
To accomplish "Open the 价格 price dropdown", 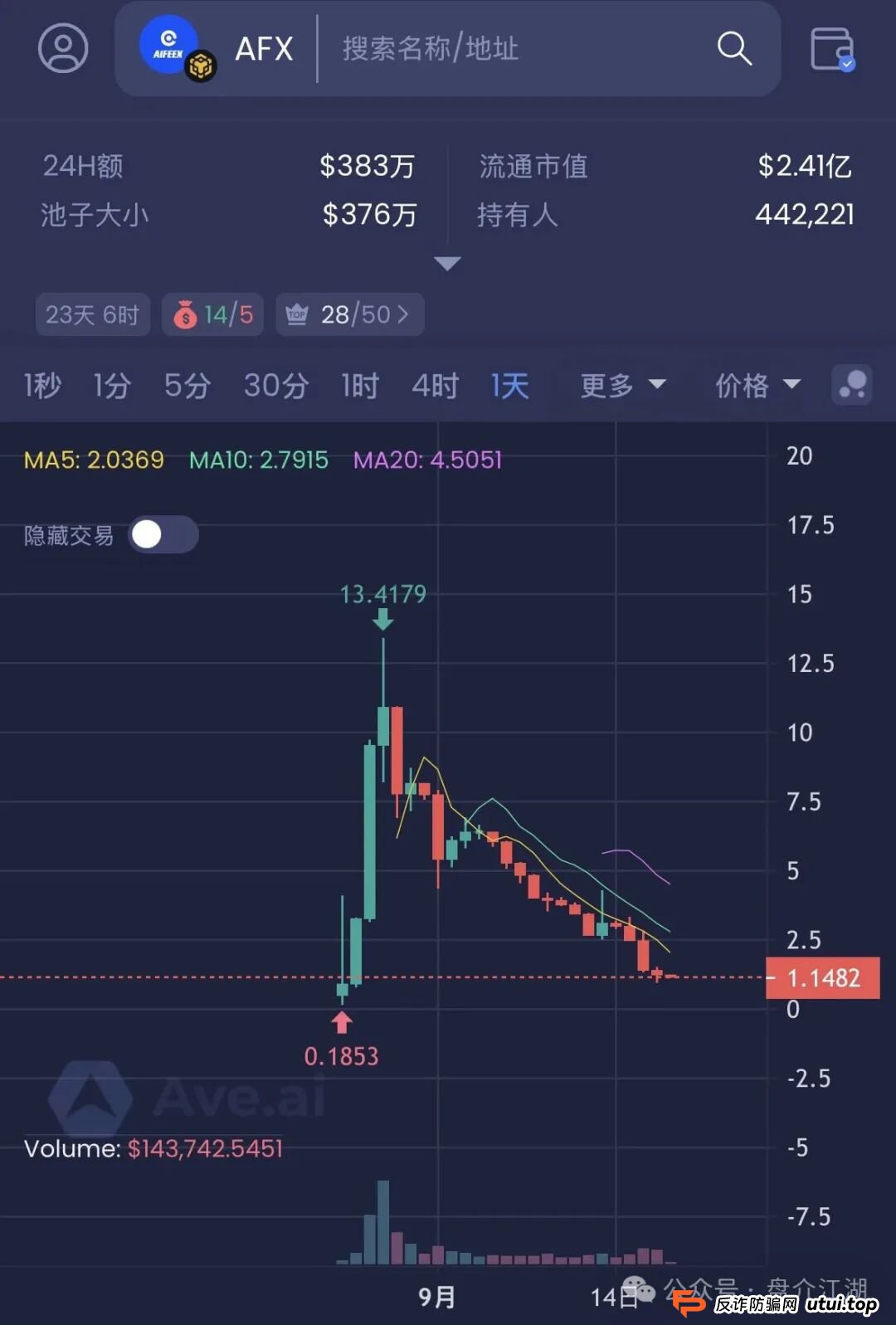I will pyautogui.click(x=755, y=385).
